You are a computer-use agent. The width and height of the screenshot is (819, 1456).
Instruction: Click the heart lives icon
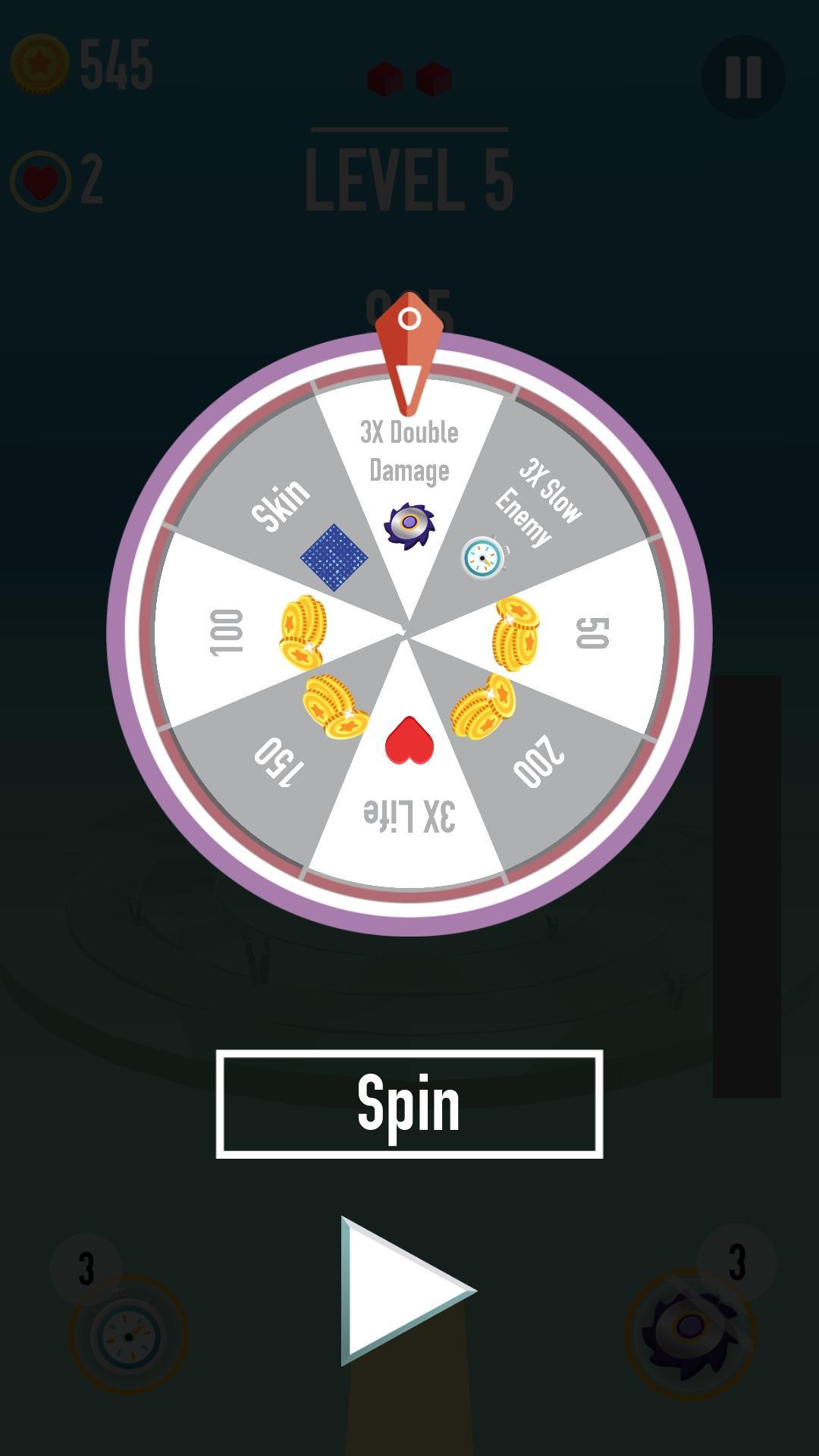click(39, 180)
